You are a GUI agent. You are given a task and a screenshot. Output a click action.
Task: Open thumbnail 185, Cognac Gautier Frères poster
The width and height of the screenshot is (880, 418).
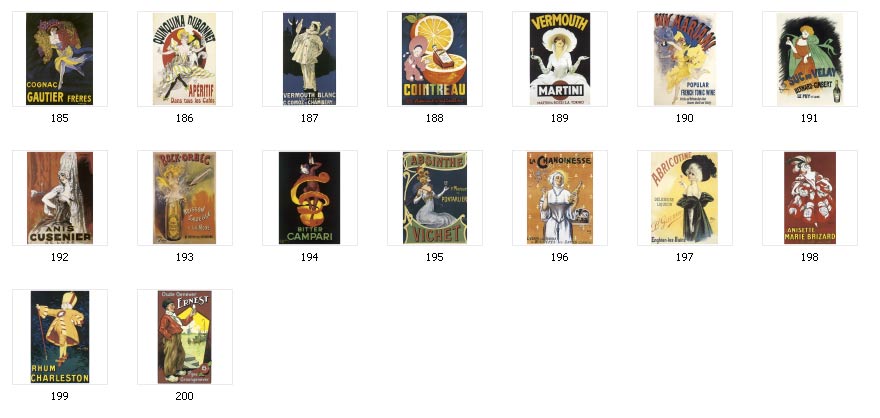59,59
